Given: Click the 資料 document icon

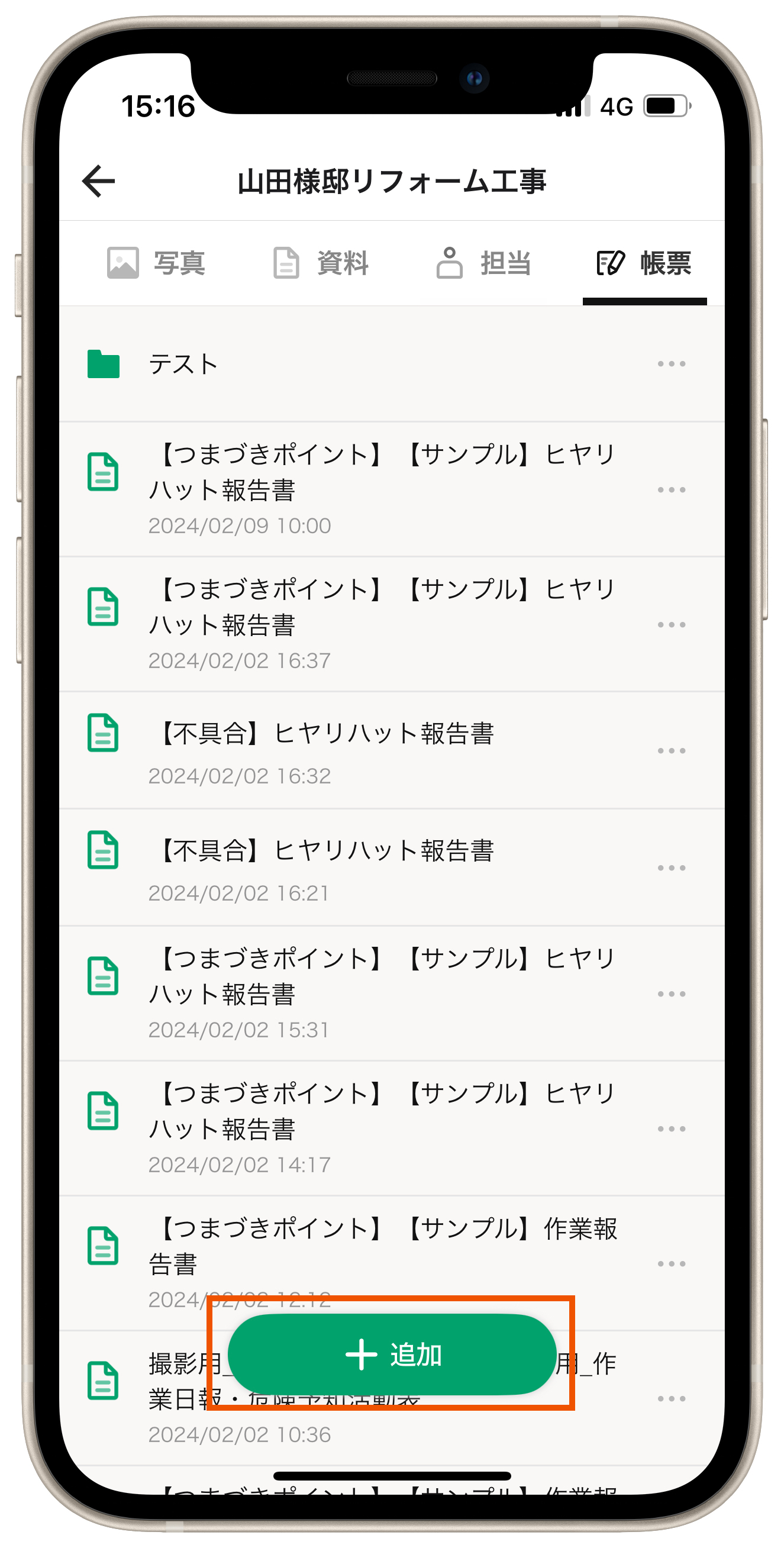Looking at the screenshot, I should pos(285,263).
